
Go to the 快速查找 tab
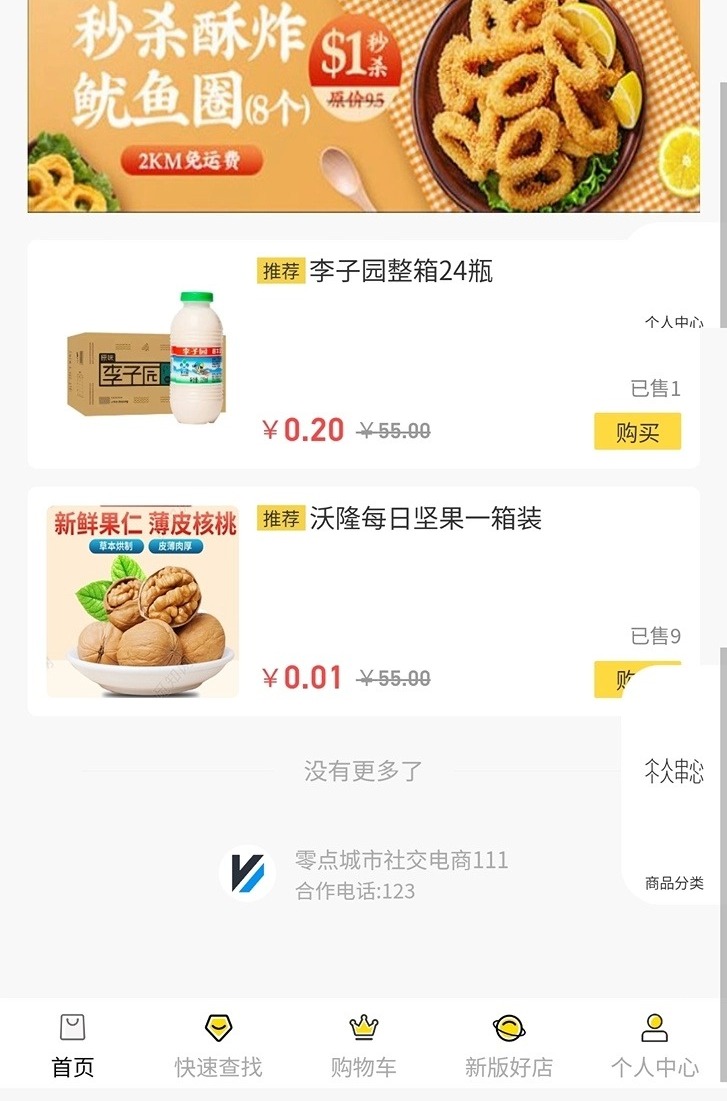(218, 1046)
